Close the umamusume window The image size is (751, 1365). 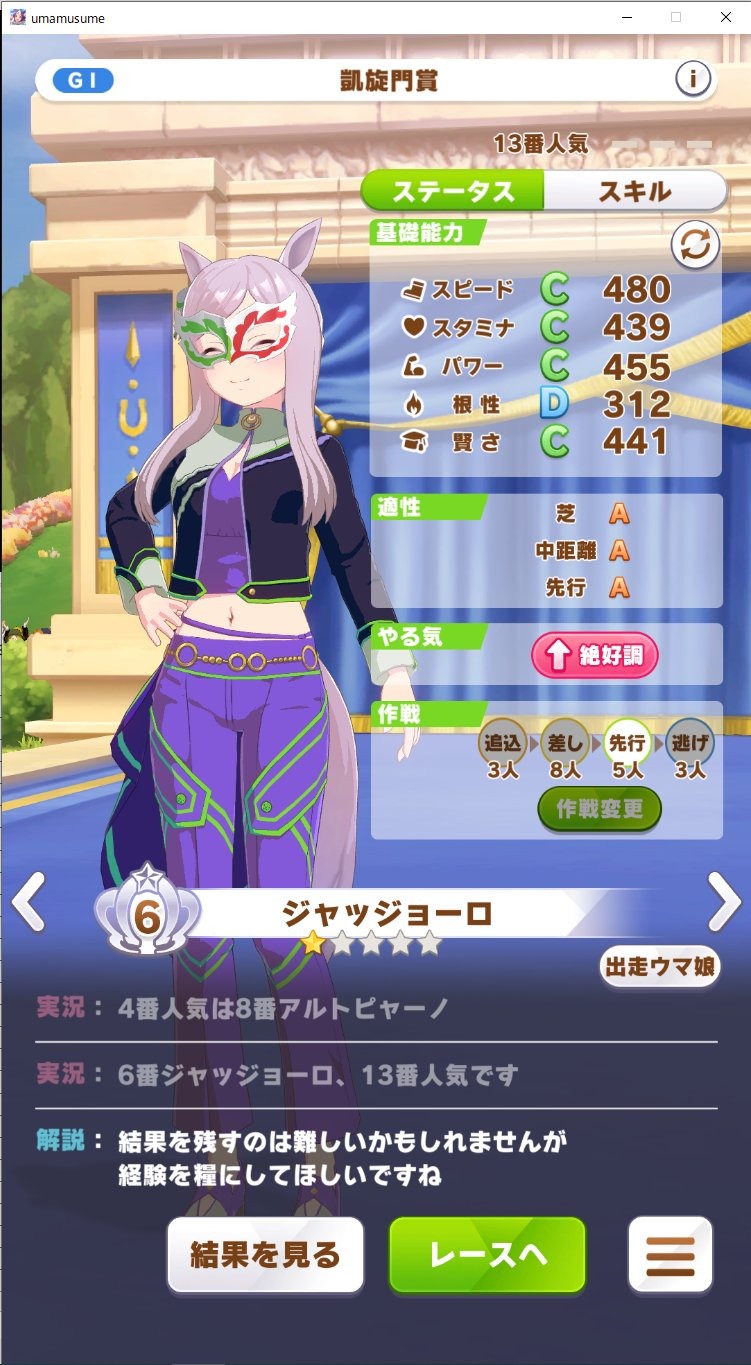click(726, 17)
